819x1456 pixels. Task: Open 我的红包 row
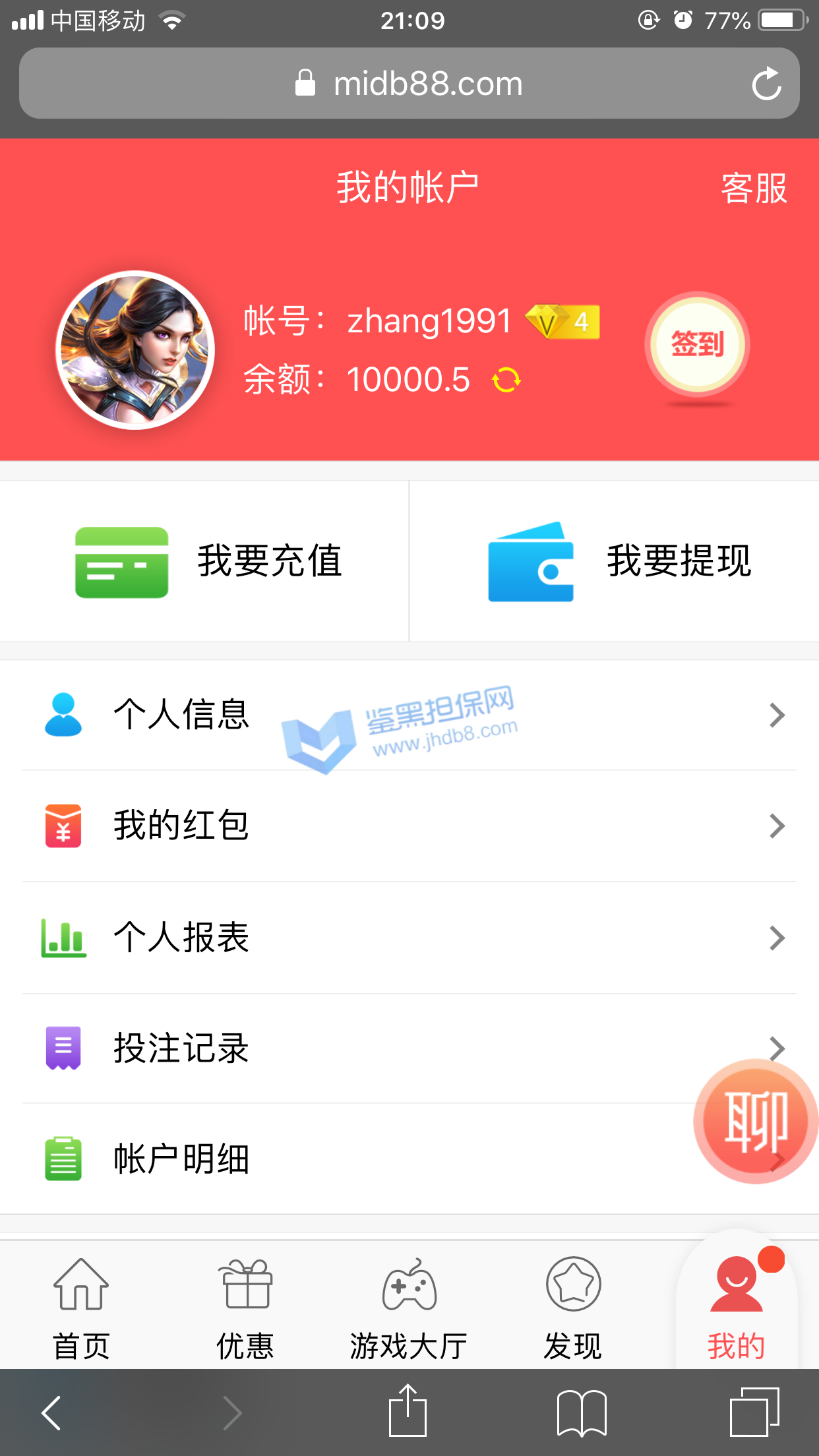[409, 826]
